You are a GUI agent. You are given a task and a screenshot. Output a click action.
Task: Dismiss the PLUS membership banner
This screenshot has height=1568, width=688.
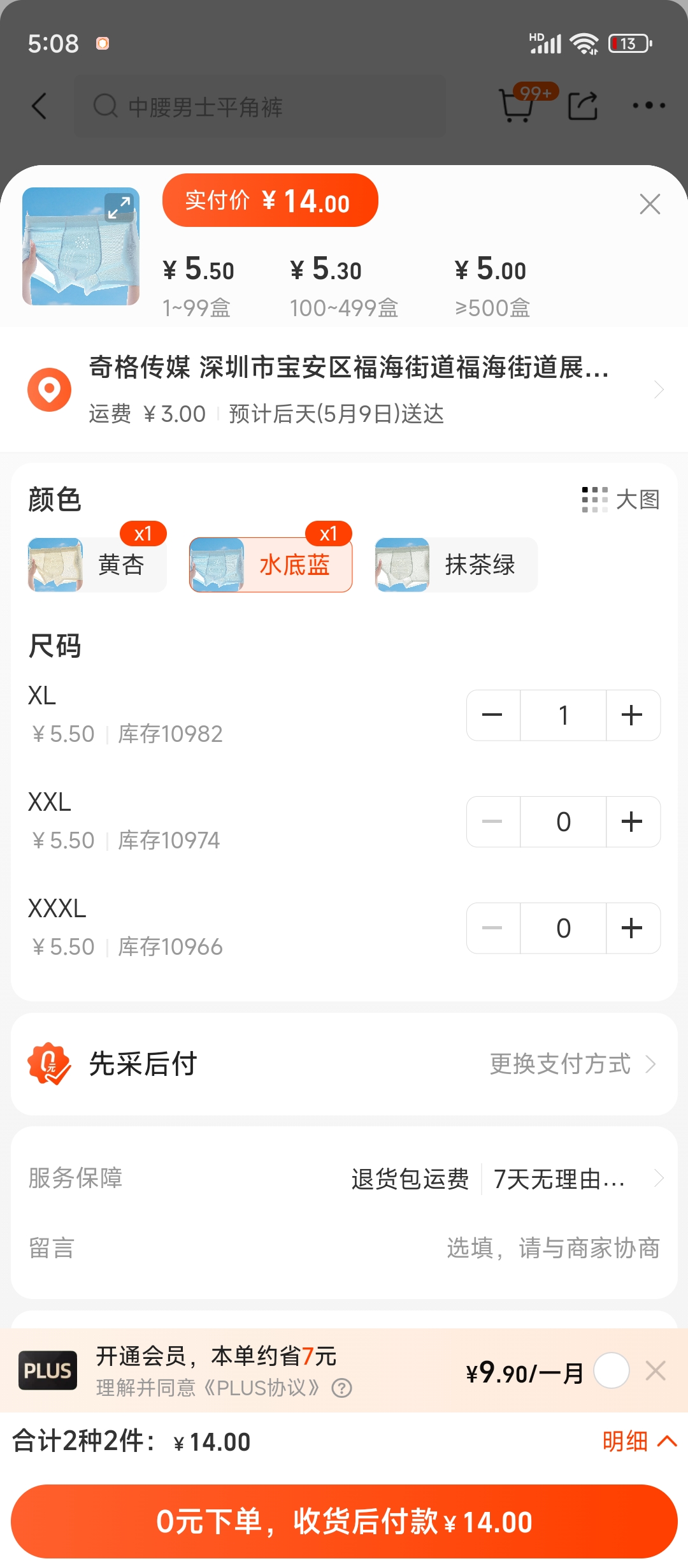[656, 1370]
